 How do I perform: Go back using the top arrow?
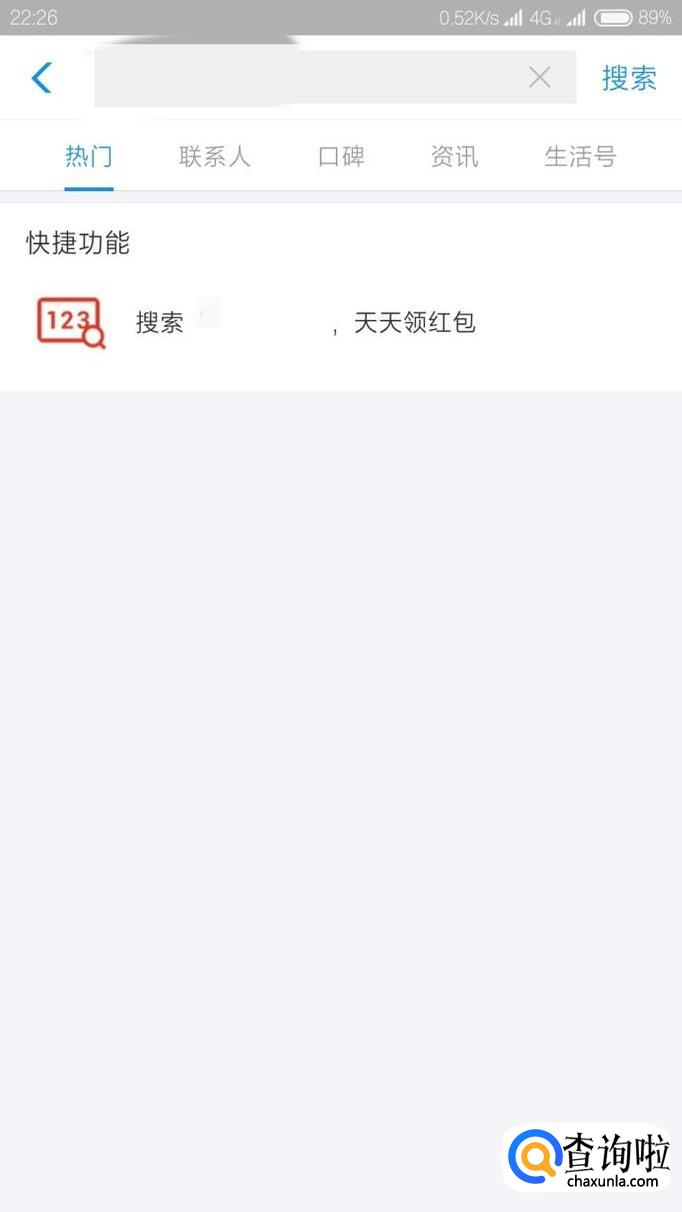(41, 77)
